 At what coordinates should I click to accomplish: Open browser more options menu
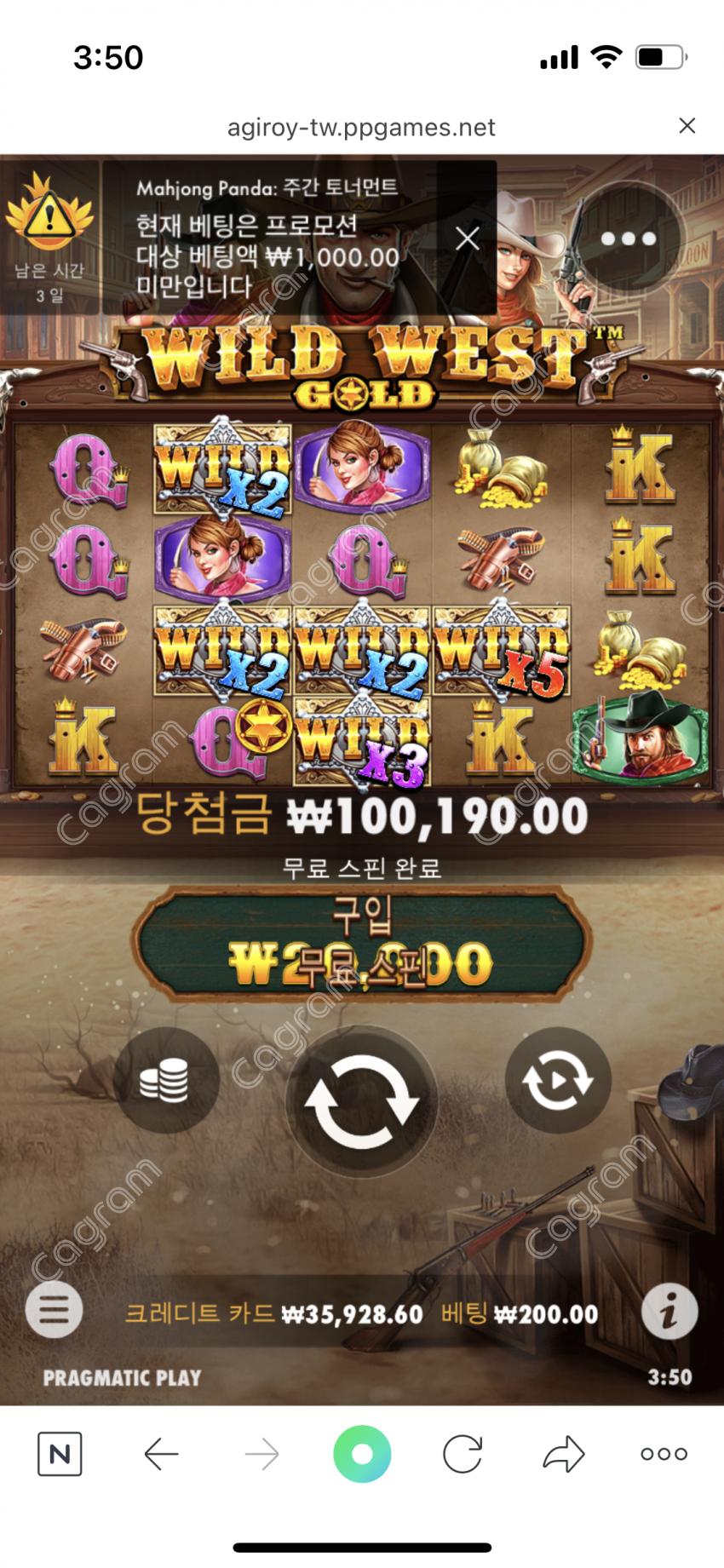point(664,1454)
